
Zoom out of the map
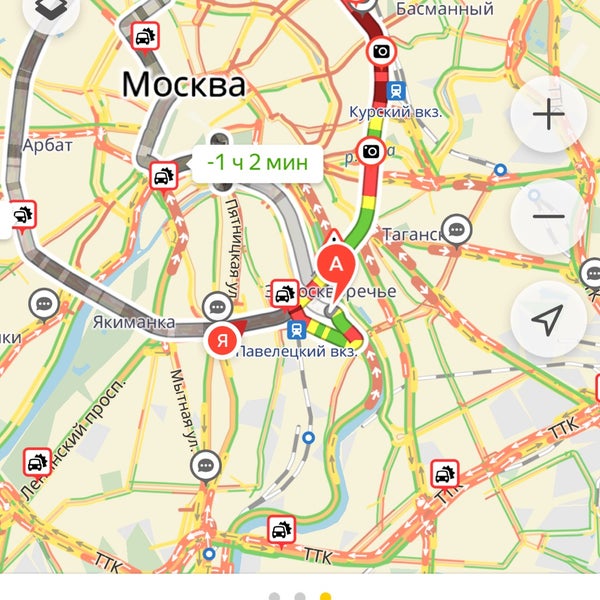[x=548, y=217]
